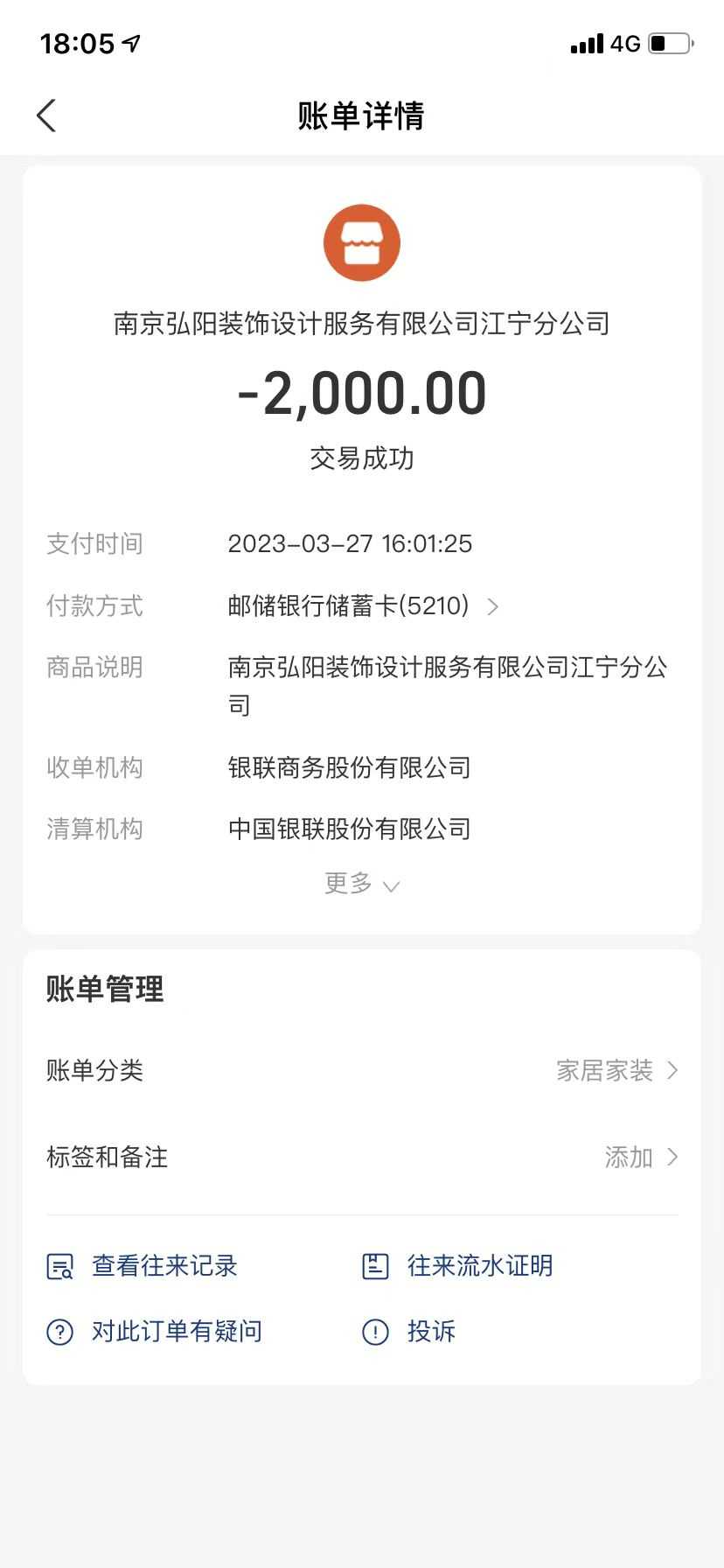Open 往来流水证明
724x1568 pixels.
(x=458, y=1266)
